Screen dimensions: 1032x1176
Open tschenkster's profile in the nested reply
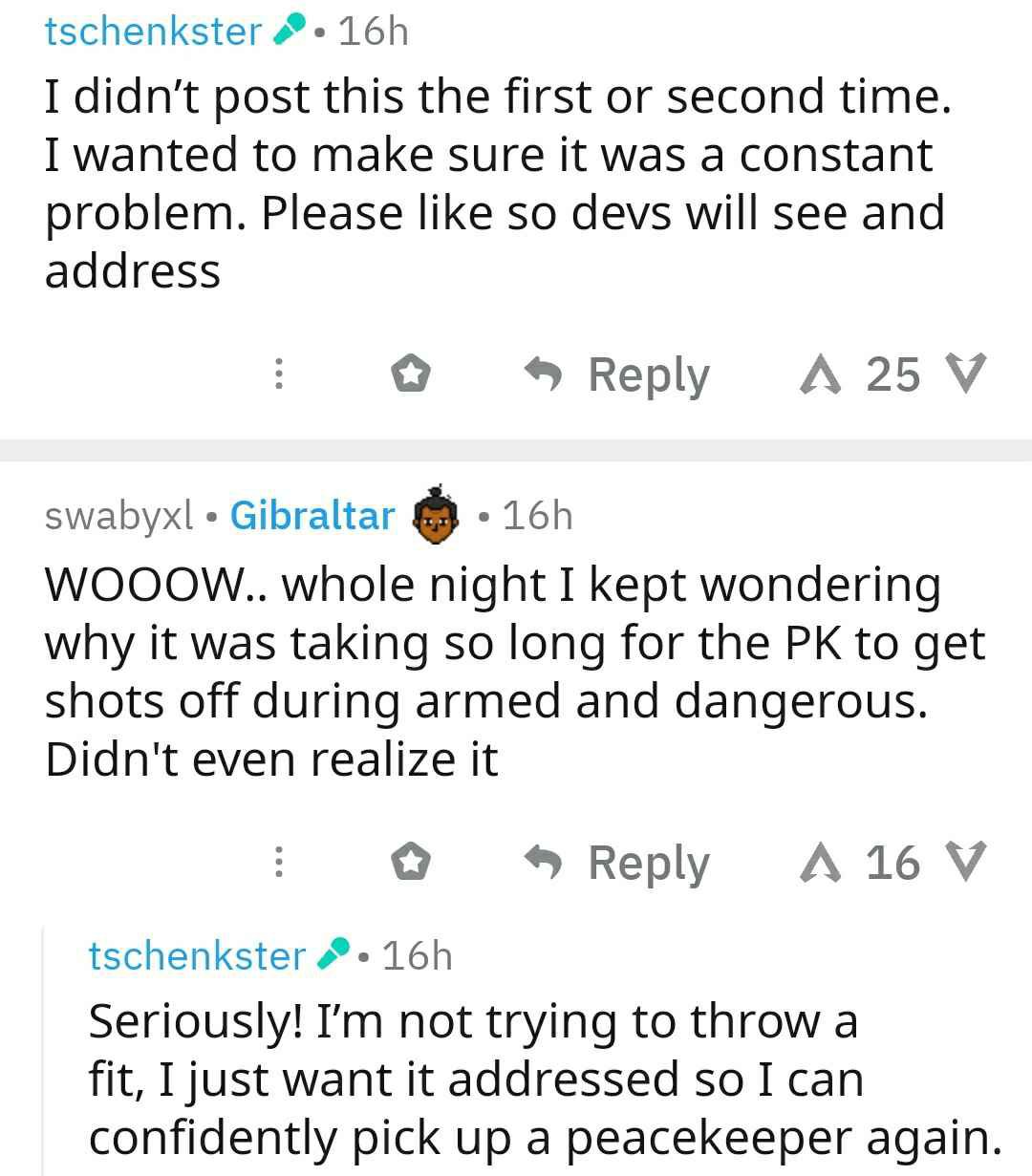pos(197,955)
